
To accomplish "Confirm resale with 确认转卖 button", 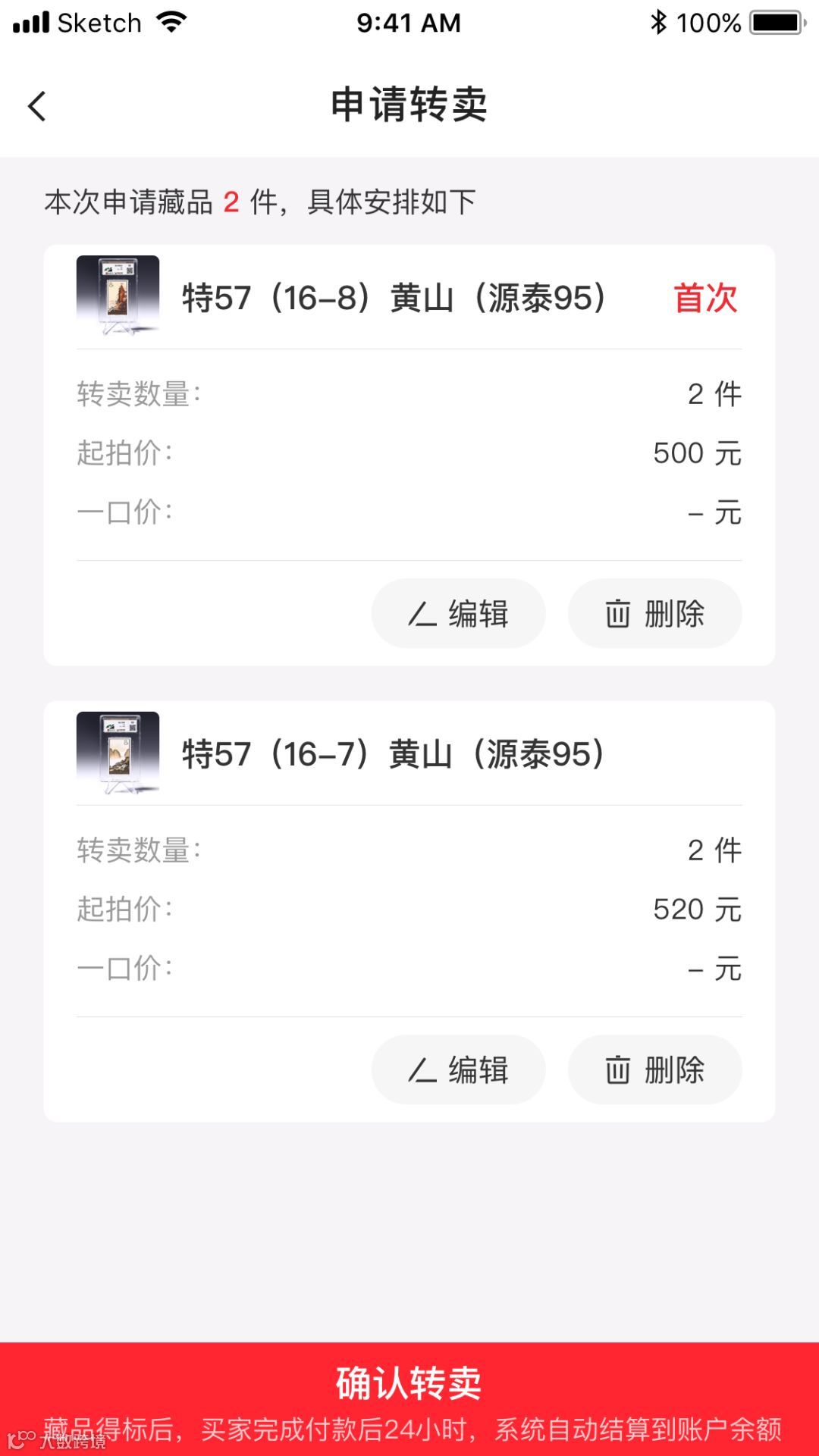I will point(409,1384).
